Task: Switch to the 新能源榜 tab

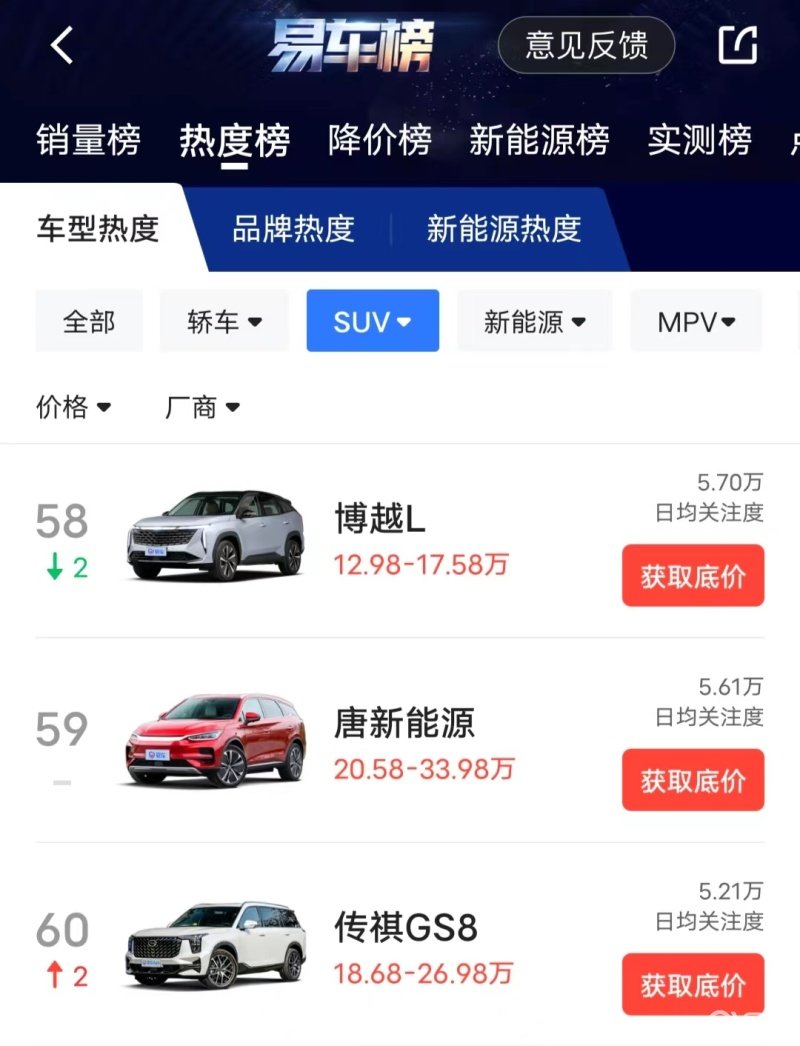Action: 539,140
